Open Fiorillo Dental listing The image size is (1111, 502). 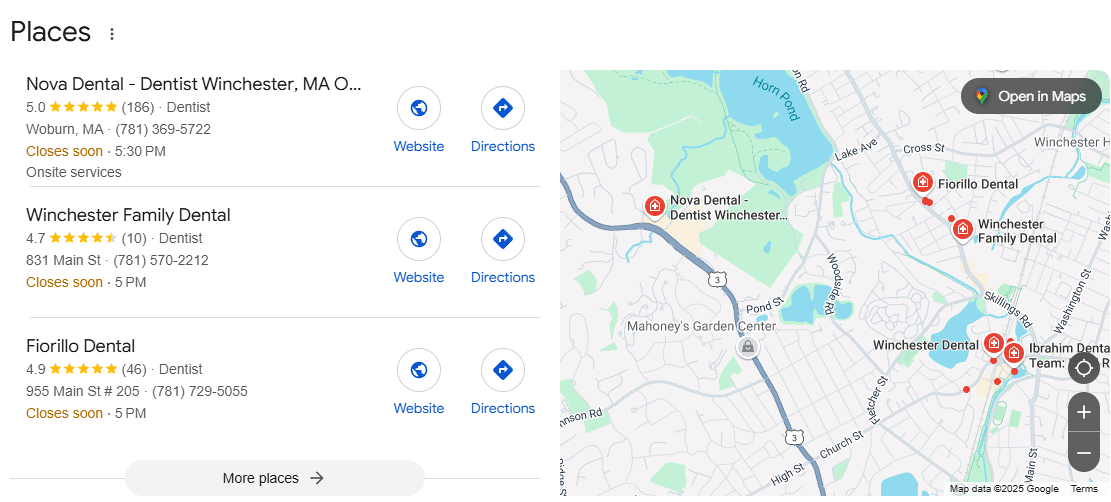coord(81,346)
